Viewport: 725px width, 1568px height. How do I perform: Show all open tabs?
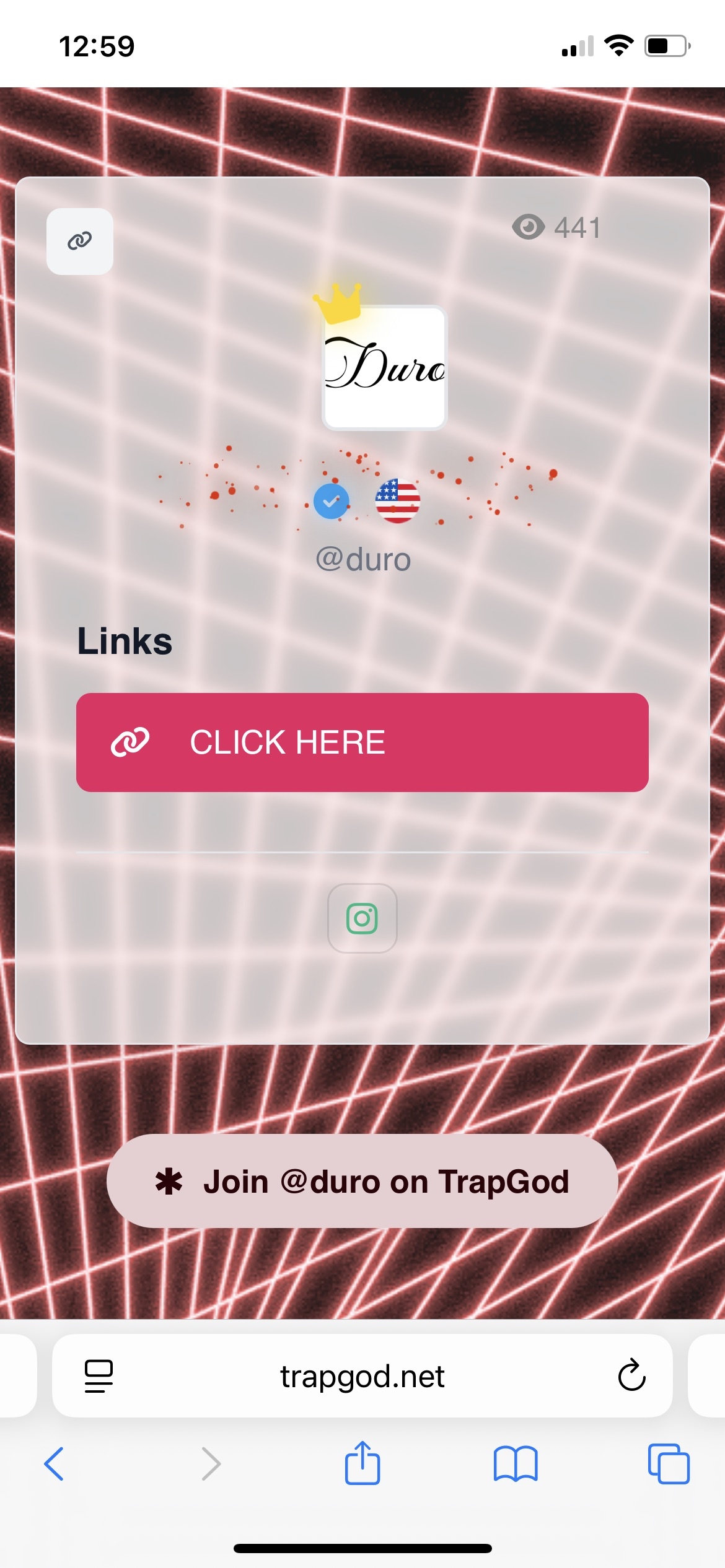(x=668, y=1464)
